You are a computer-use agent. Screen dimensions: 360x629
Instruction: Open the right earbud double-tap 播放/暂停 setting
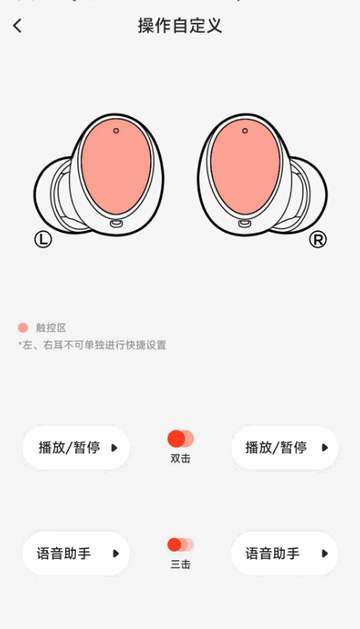click(285, 448)
